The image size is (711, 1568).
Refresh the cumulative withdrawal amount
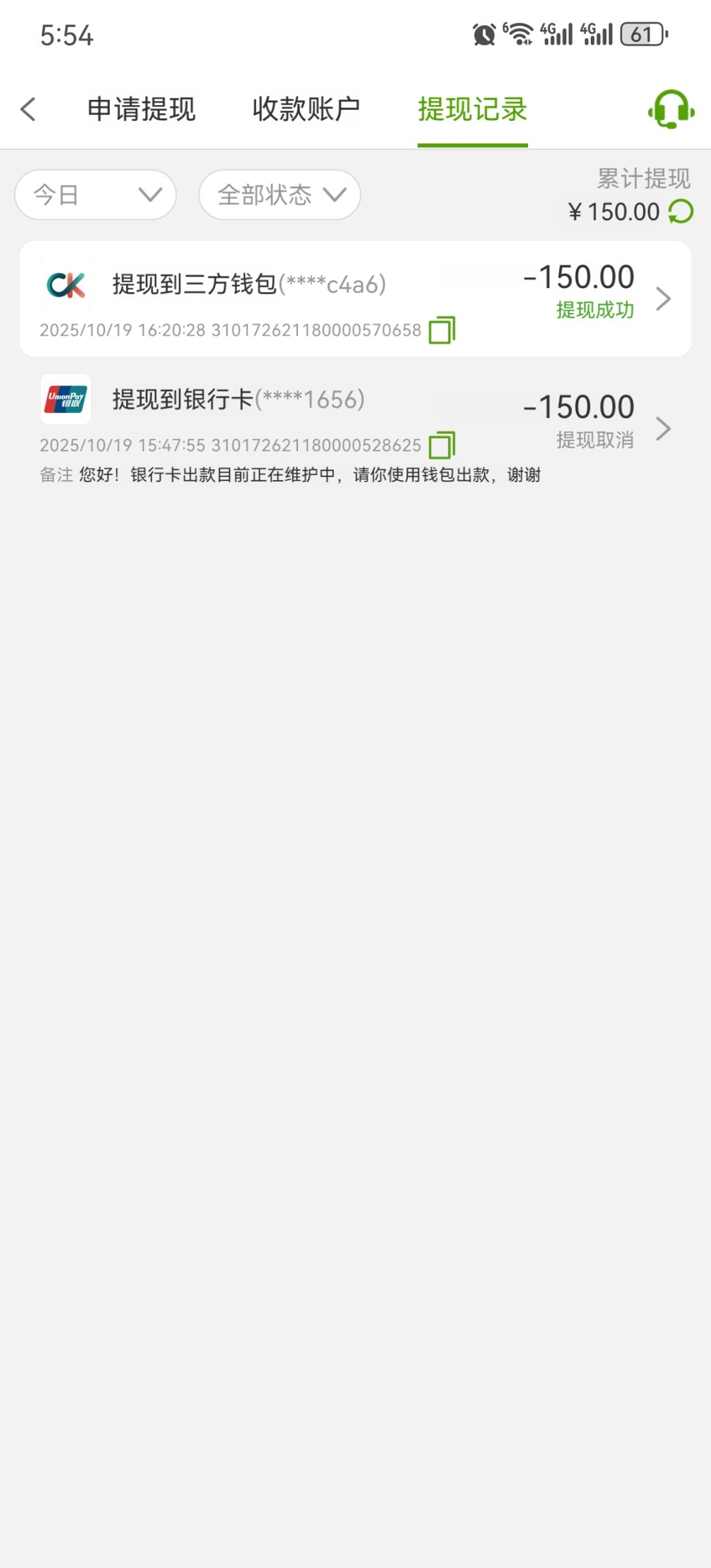pos(680,212)
